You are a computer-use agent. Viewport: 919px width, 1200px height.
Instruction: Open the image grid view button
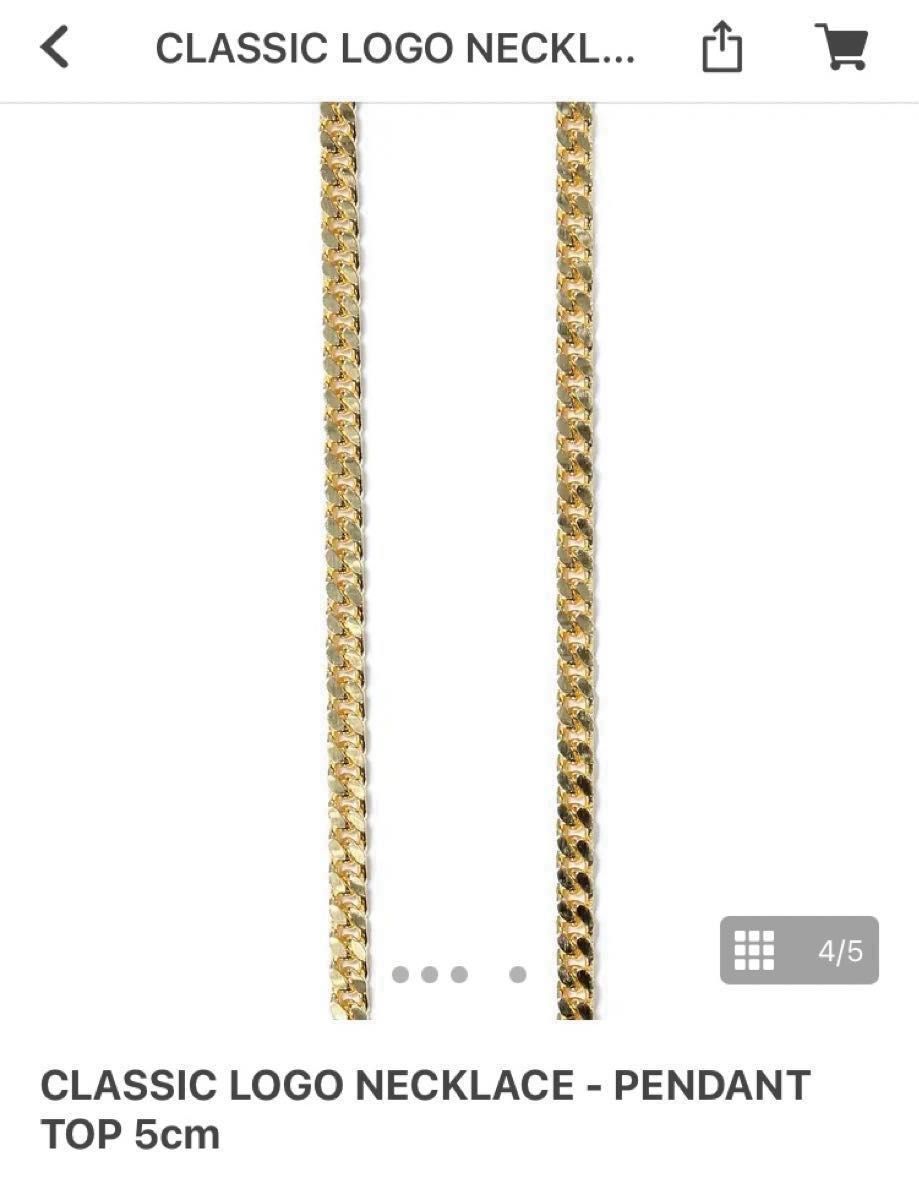pyautogui.click(x=755, y=950)
